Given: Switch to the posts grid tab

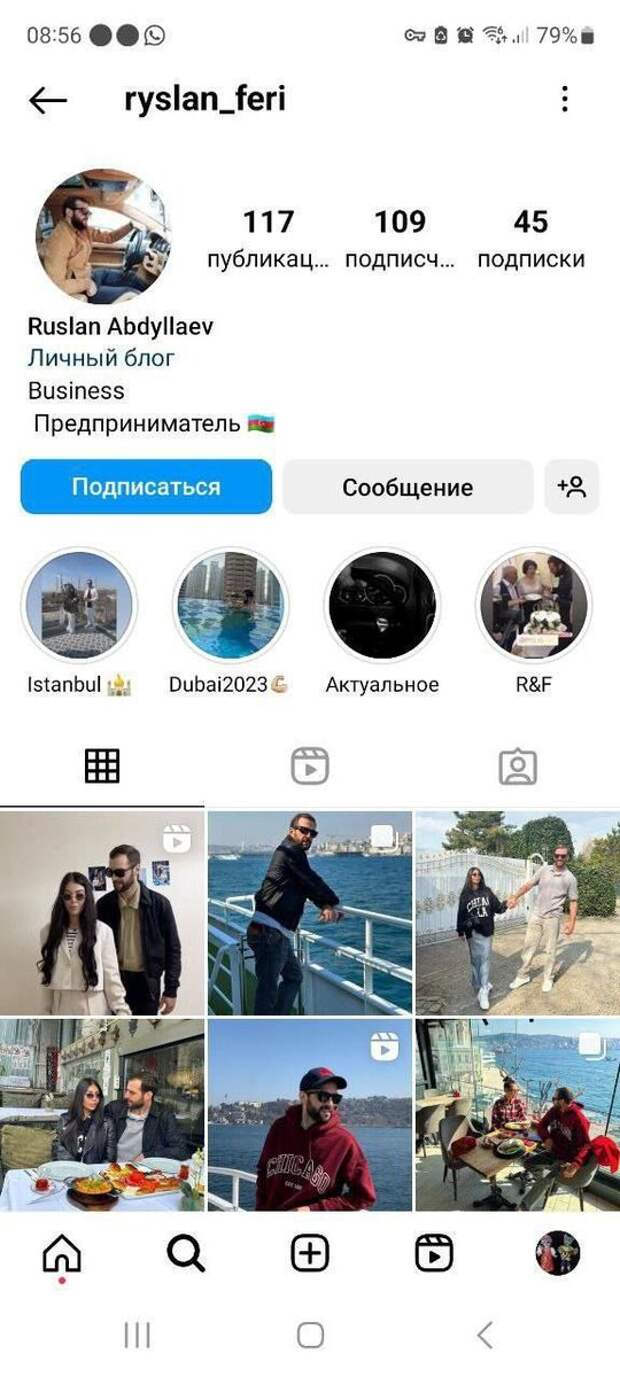Looking at the screenshot, I should click(102, 766).
